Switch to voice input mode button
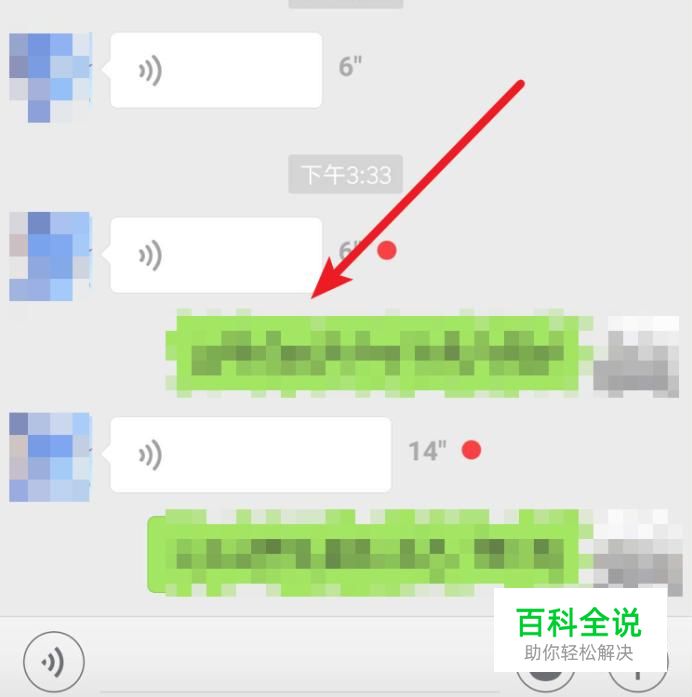Viewport: 692px width, 697px height. 54,662
